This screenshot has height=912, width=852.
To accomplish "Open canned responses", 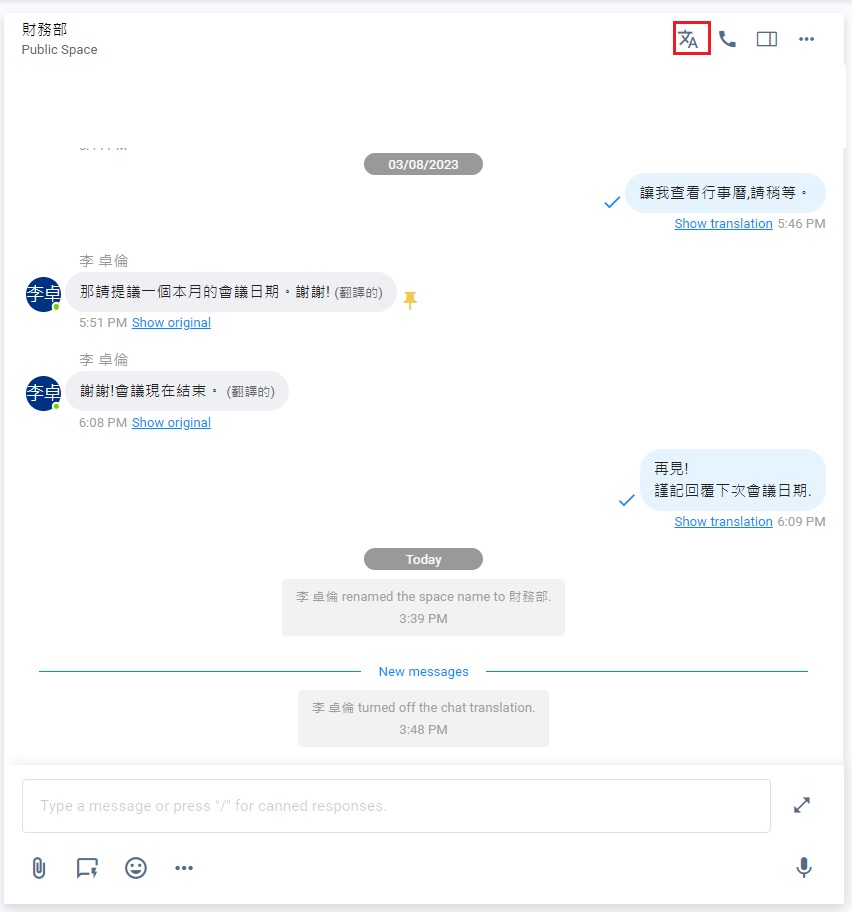I will tap(87, 868).
